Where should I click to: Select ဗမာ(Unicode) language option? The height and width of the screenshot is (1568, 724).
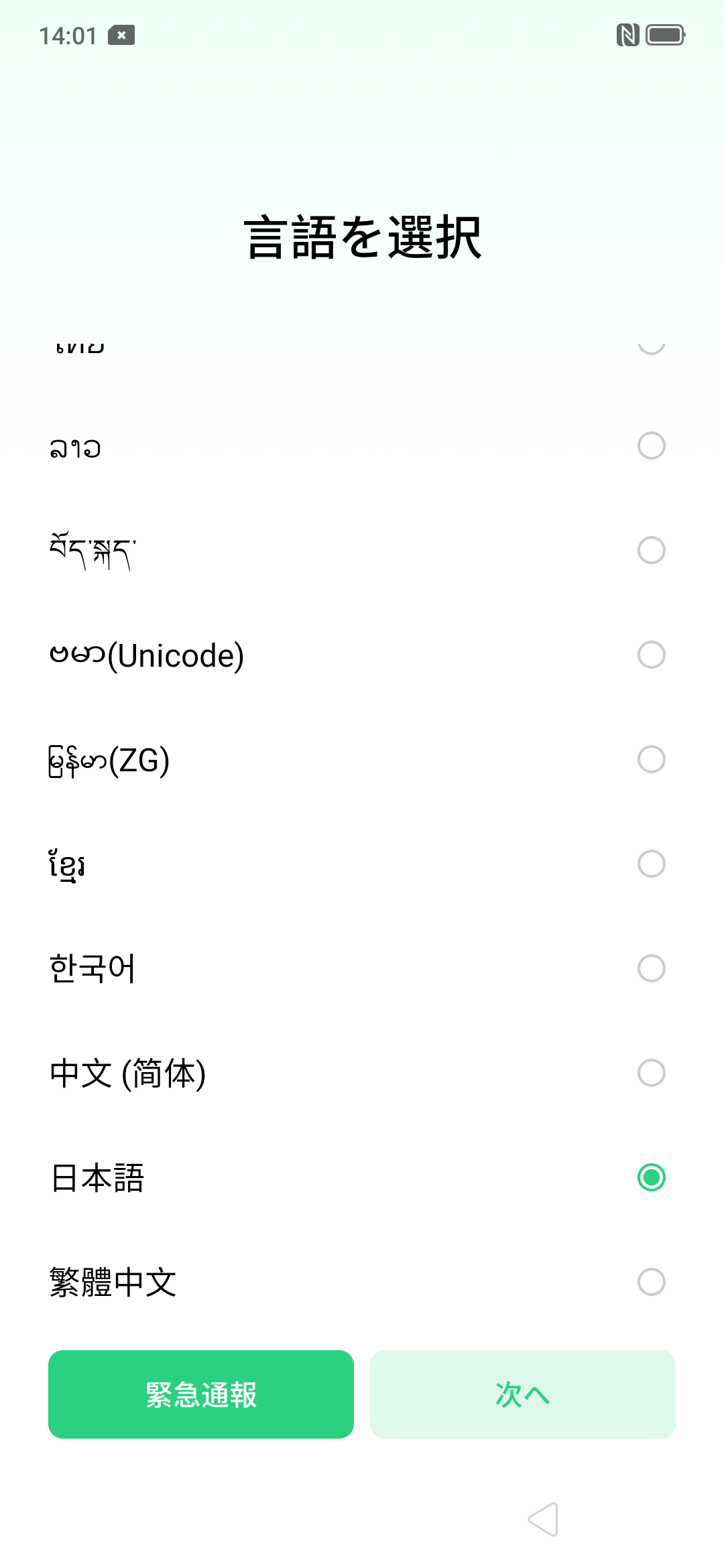[362, 655]
